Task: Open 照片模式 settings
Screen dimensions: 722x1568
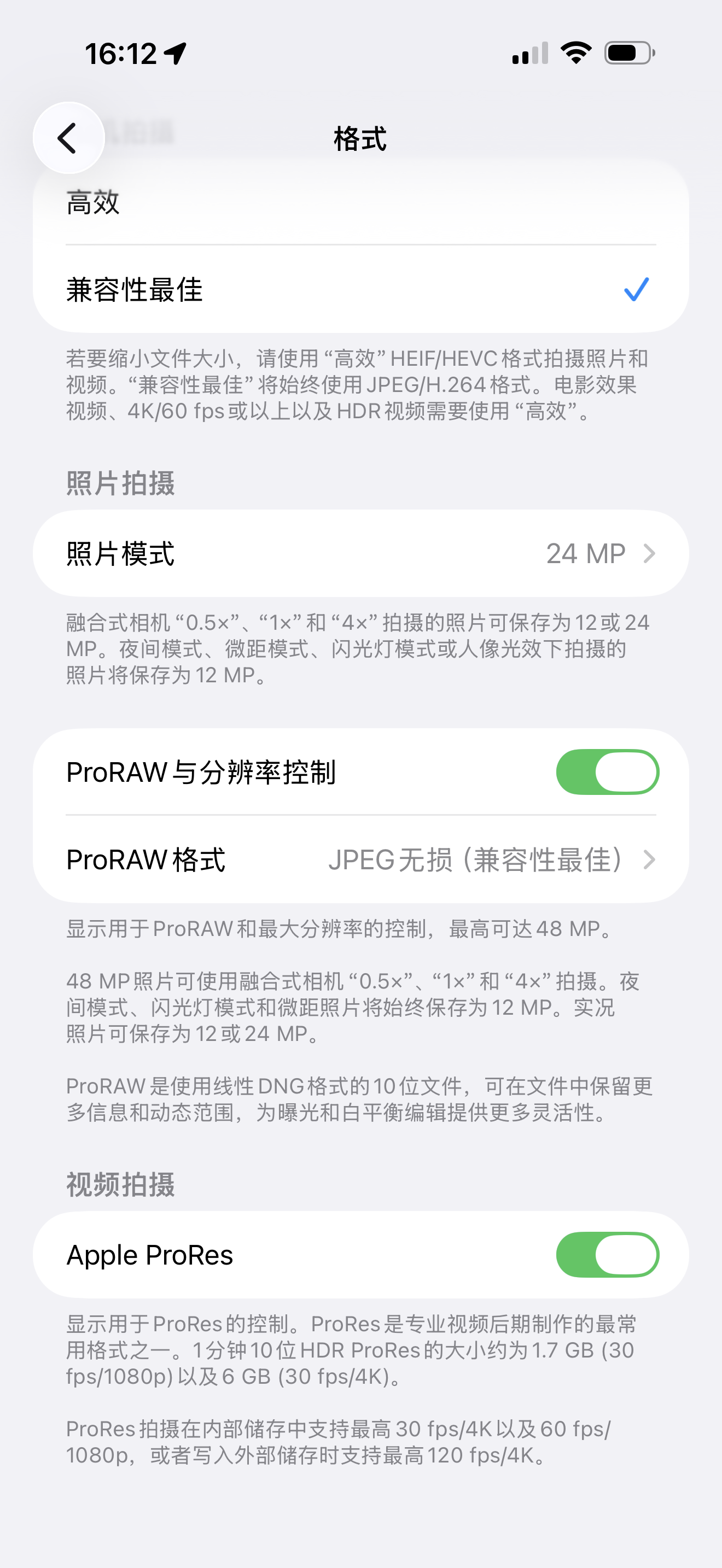Action: pyautogui.click(x=360, y=553)
